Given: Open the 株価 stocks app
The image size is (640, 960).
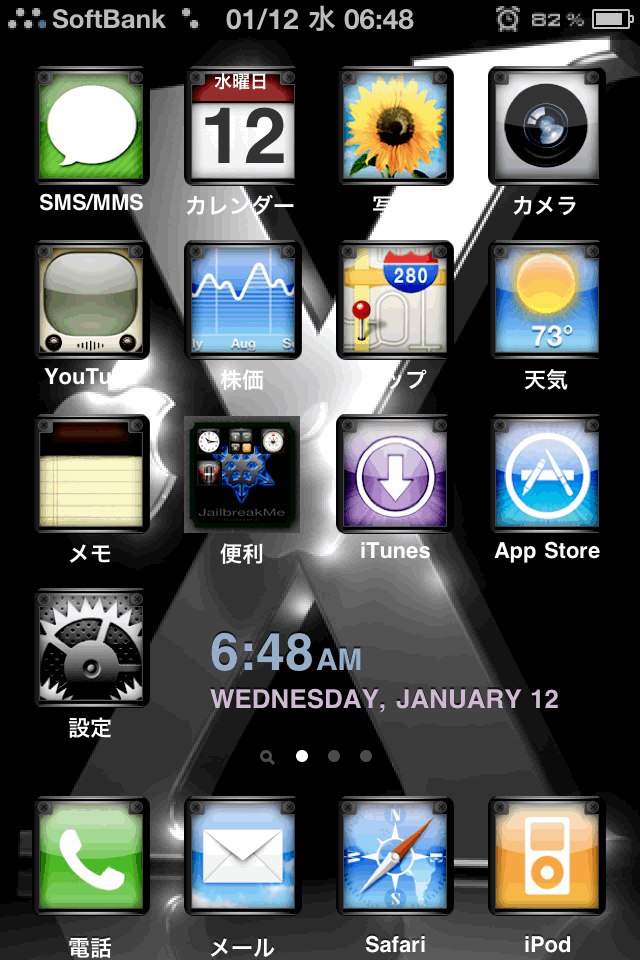Looking at the screenshot, I should (241, 300).
